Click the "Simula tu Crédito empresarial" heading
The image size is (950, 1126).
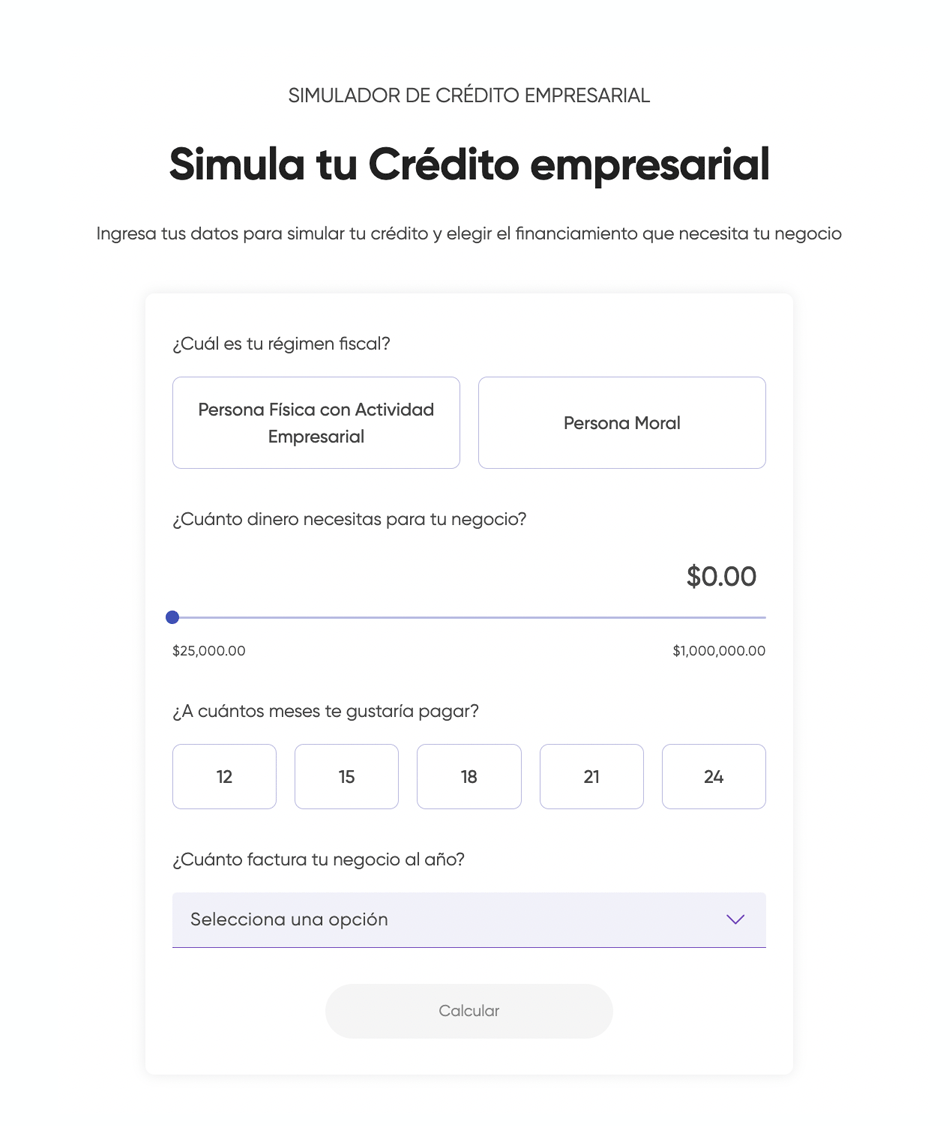click(x=469, y=163)
